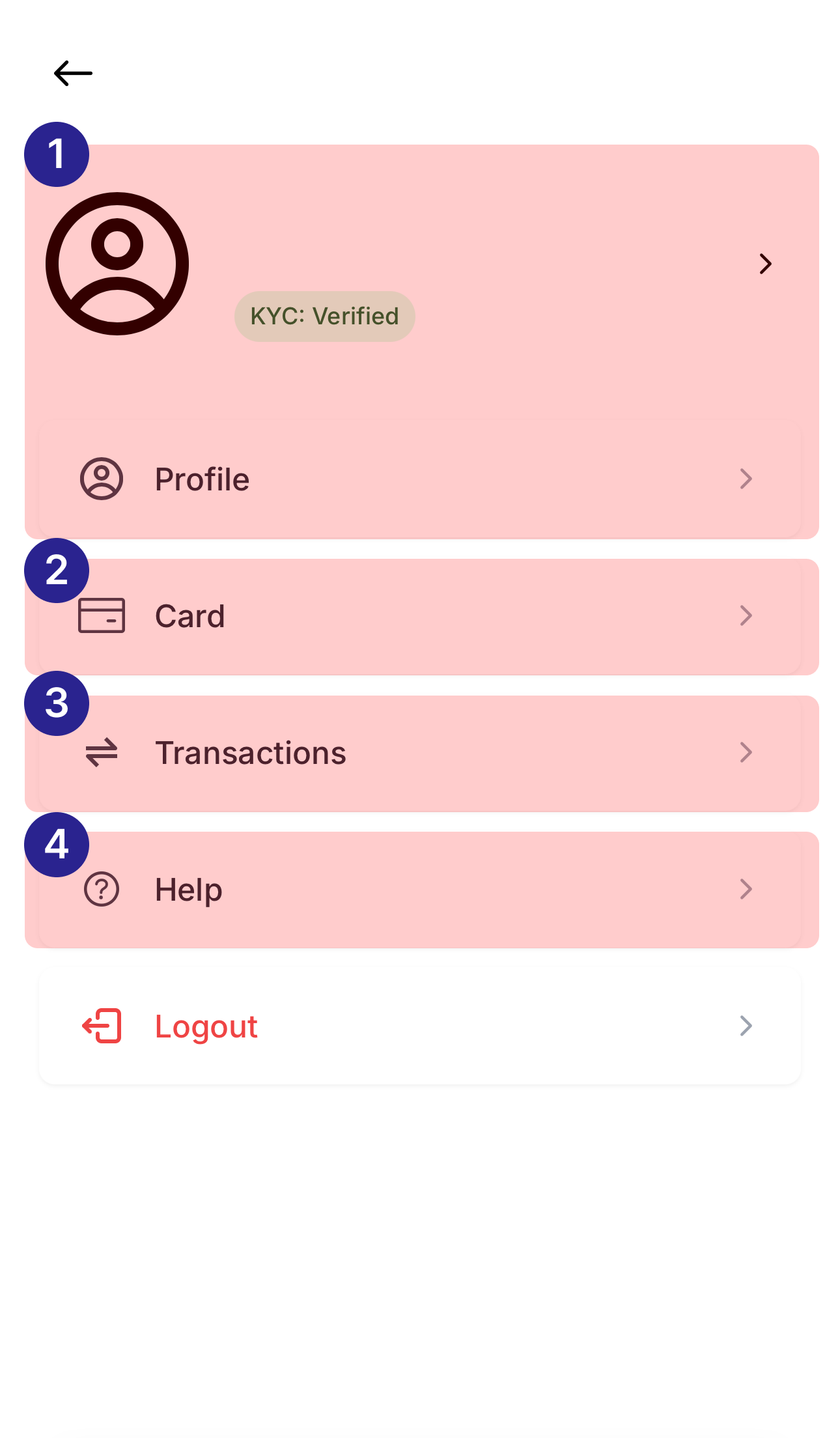840x1438 pixels.
Task: Select the Transactions arrows icon
Action: 101,753
